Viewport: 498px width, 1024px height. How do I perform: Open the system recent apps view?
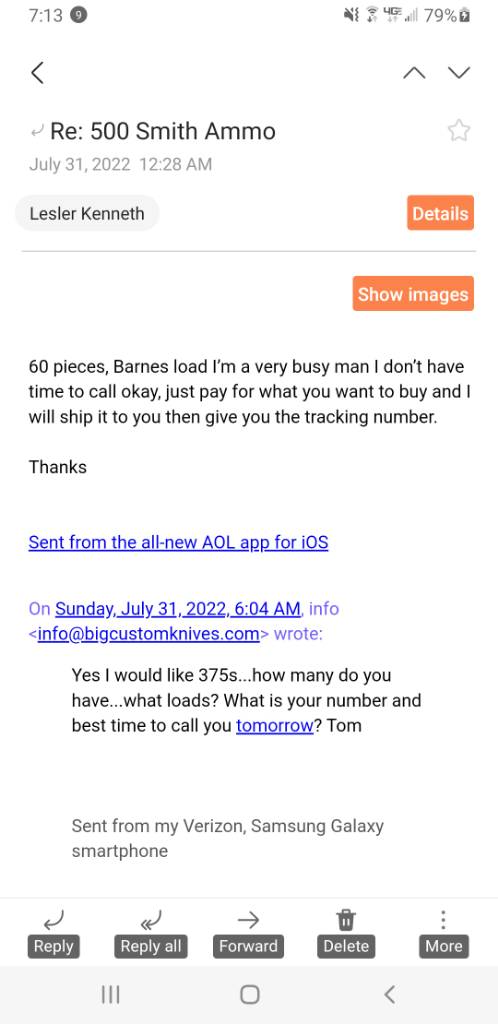[111, 995]
